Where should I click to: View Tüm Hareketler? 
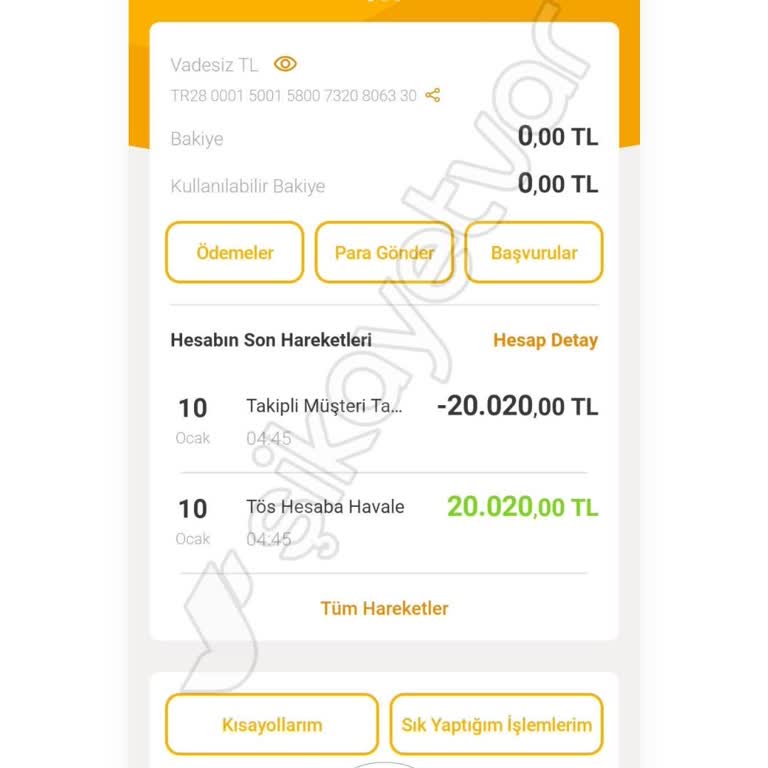point(384,608)
